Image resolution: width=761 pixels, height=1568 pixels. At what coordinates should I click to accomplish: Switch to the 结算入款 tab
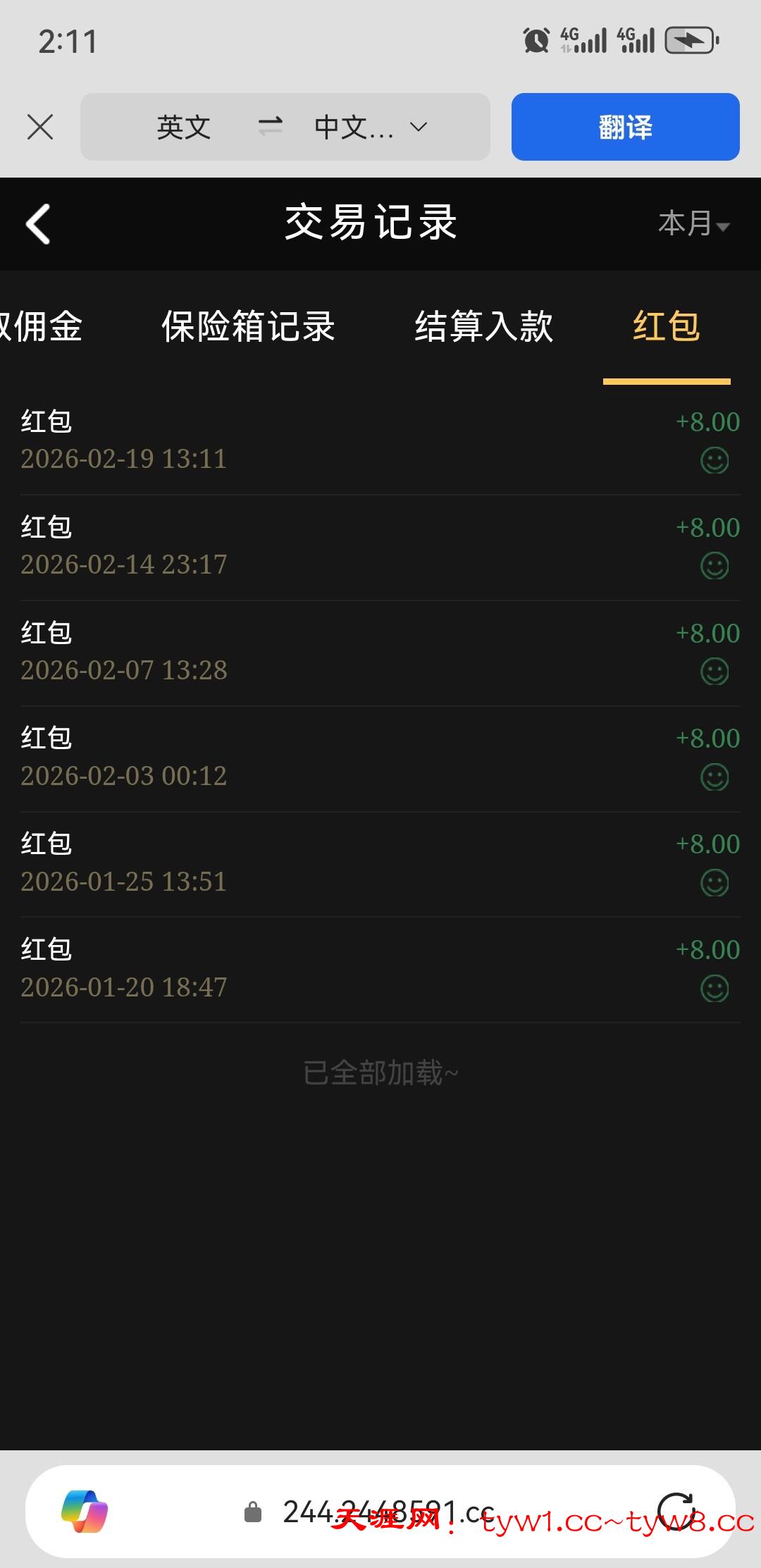pos(484,327)
